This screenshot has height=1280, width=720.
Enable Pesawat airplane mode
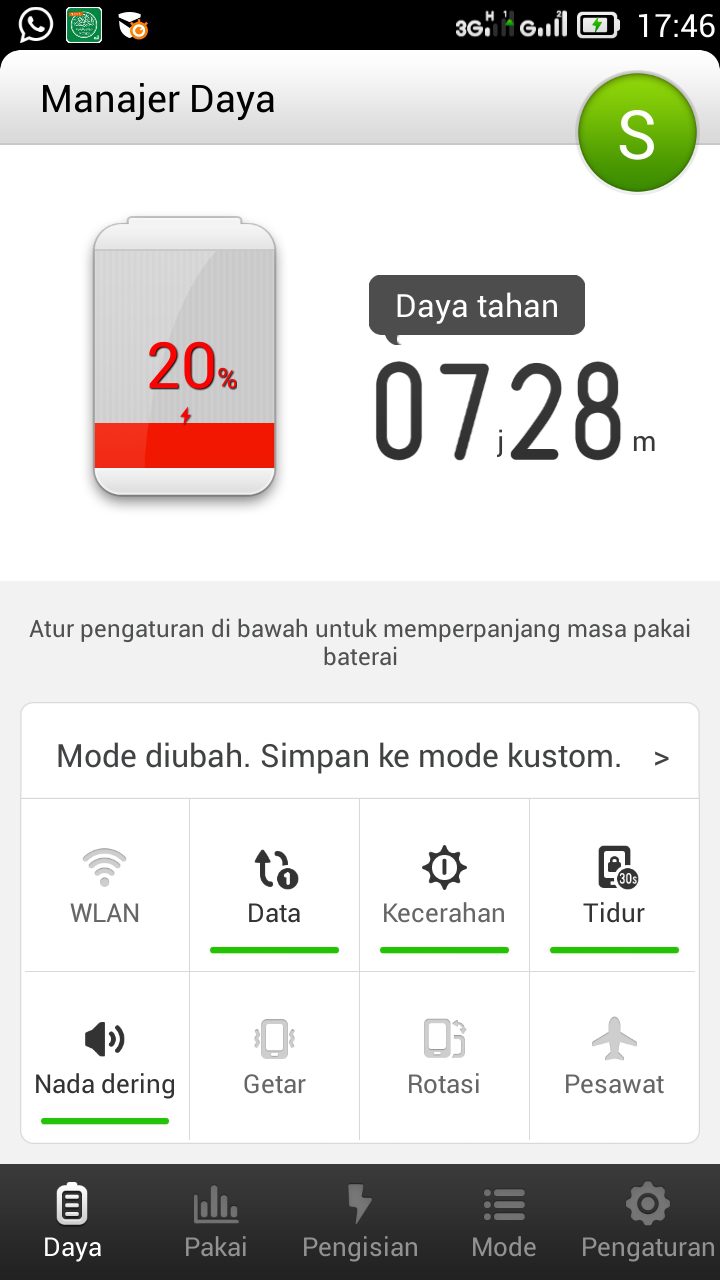pos(614,1057)
